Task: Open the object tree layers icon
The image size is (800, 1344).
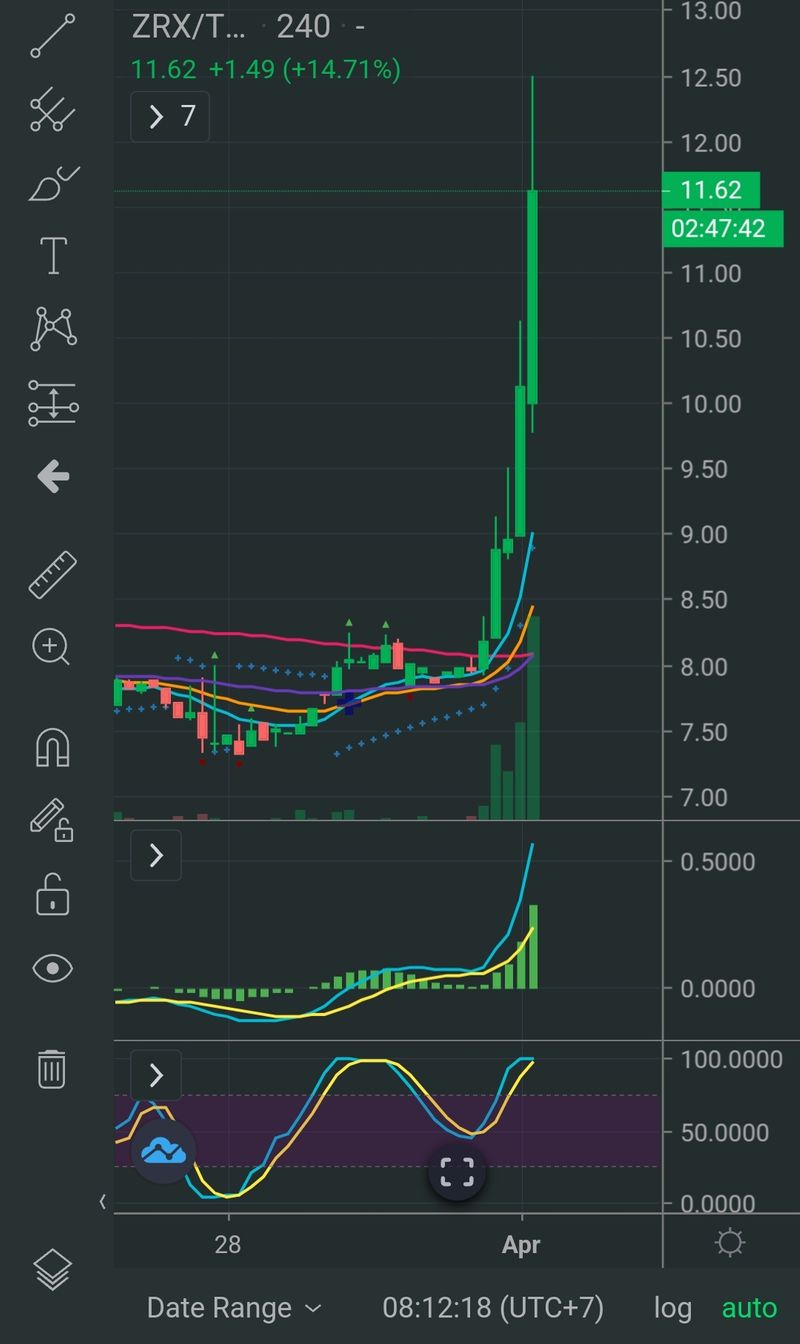Action: (53, 1271)
